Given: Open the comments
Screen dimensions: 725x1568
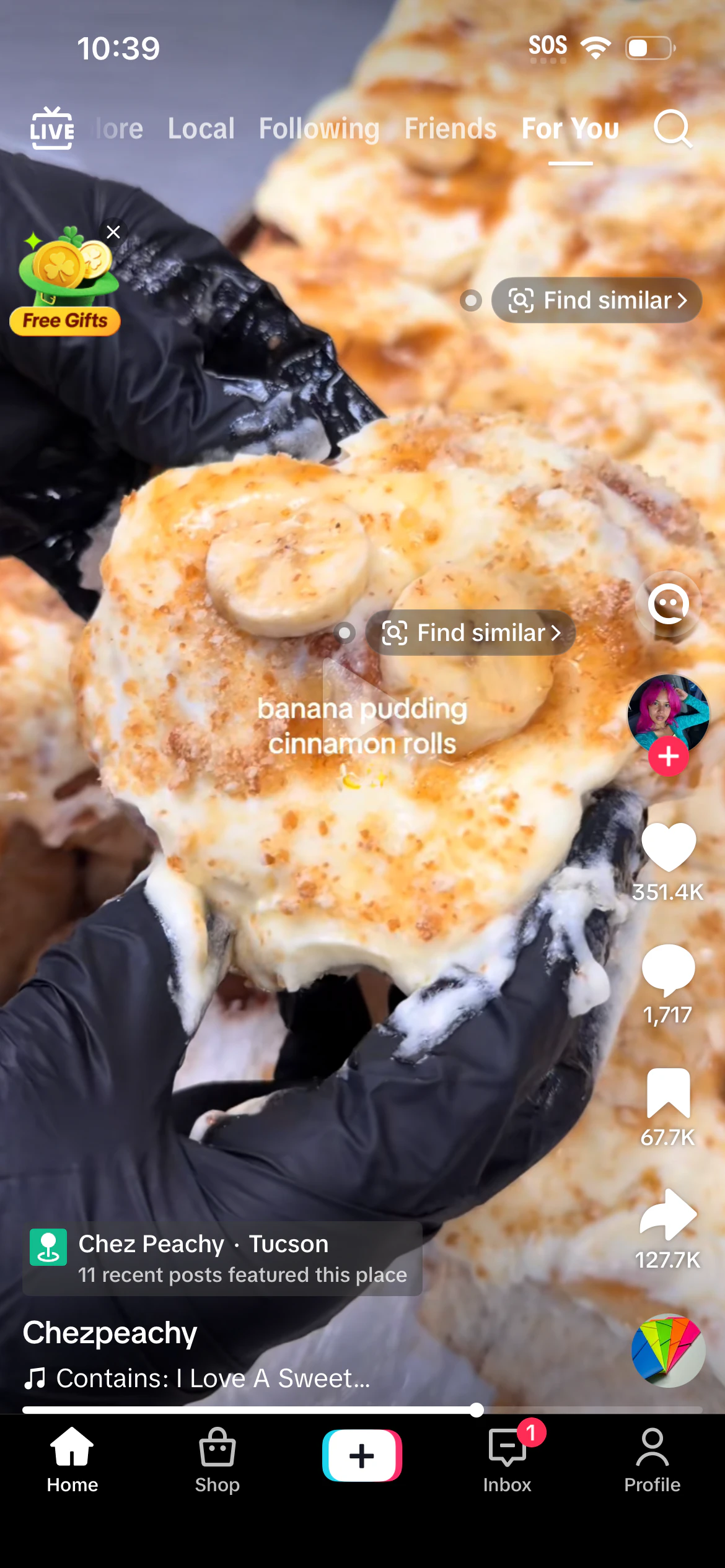Looking at the screenshot, I should [x=668, y=969].
